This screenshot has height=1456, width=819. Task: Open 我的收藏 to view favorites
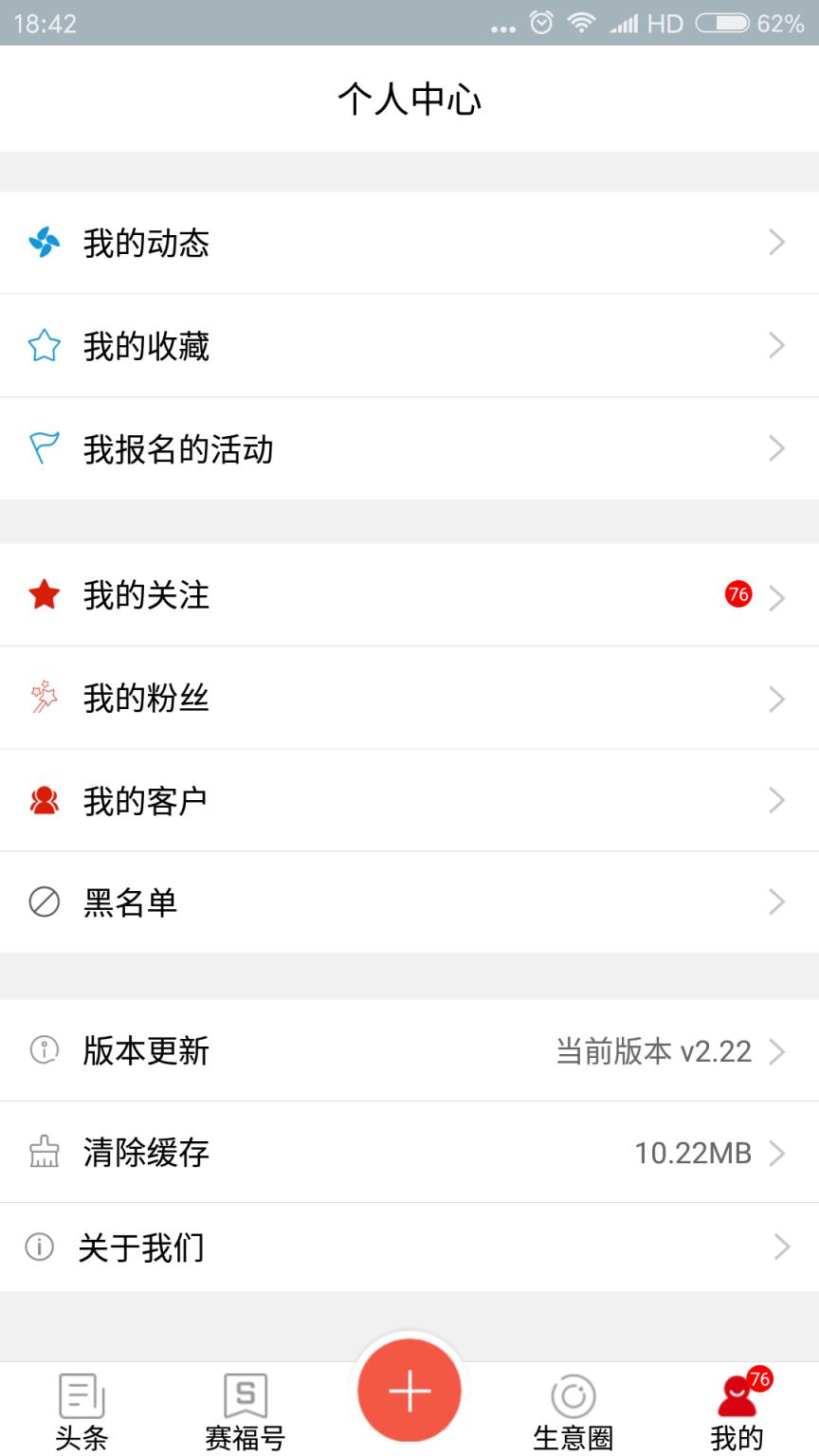(x=409, y=347)
